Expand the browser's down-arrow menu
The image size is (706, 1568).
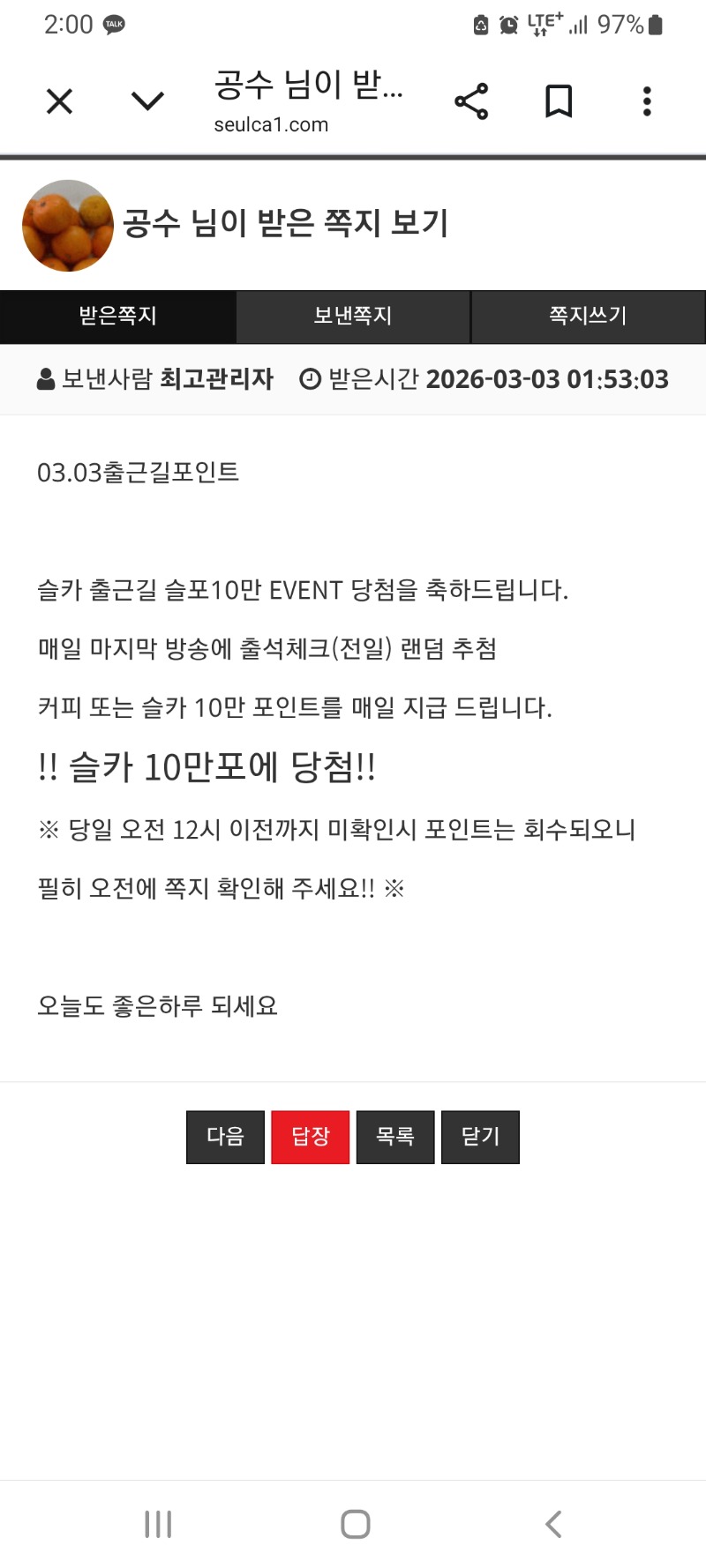147,101
